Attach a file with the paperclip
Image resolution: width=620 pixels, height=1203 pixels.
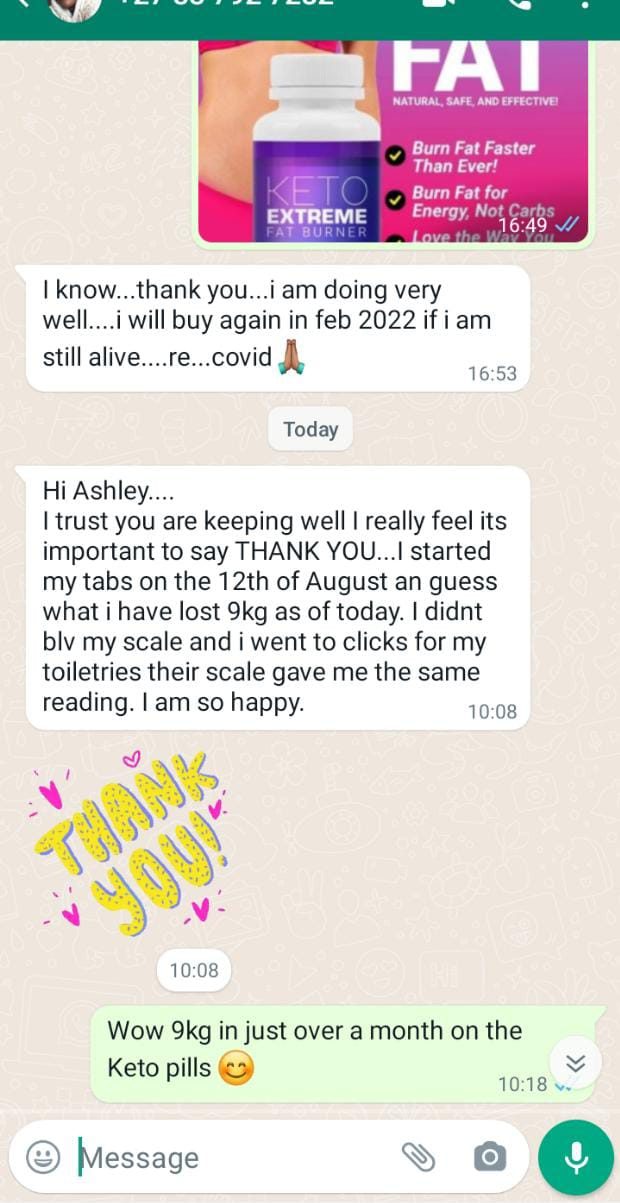pos(419,1158)
